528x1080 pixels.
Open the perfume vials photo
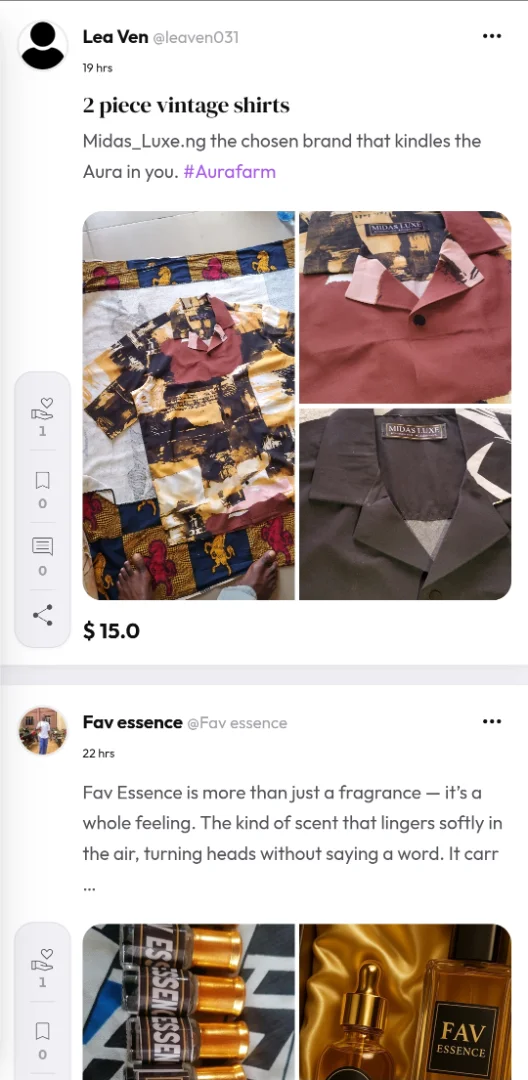coord(189,1001)
